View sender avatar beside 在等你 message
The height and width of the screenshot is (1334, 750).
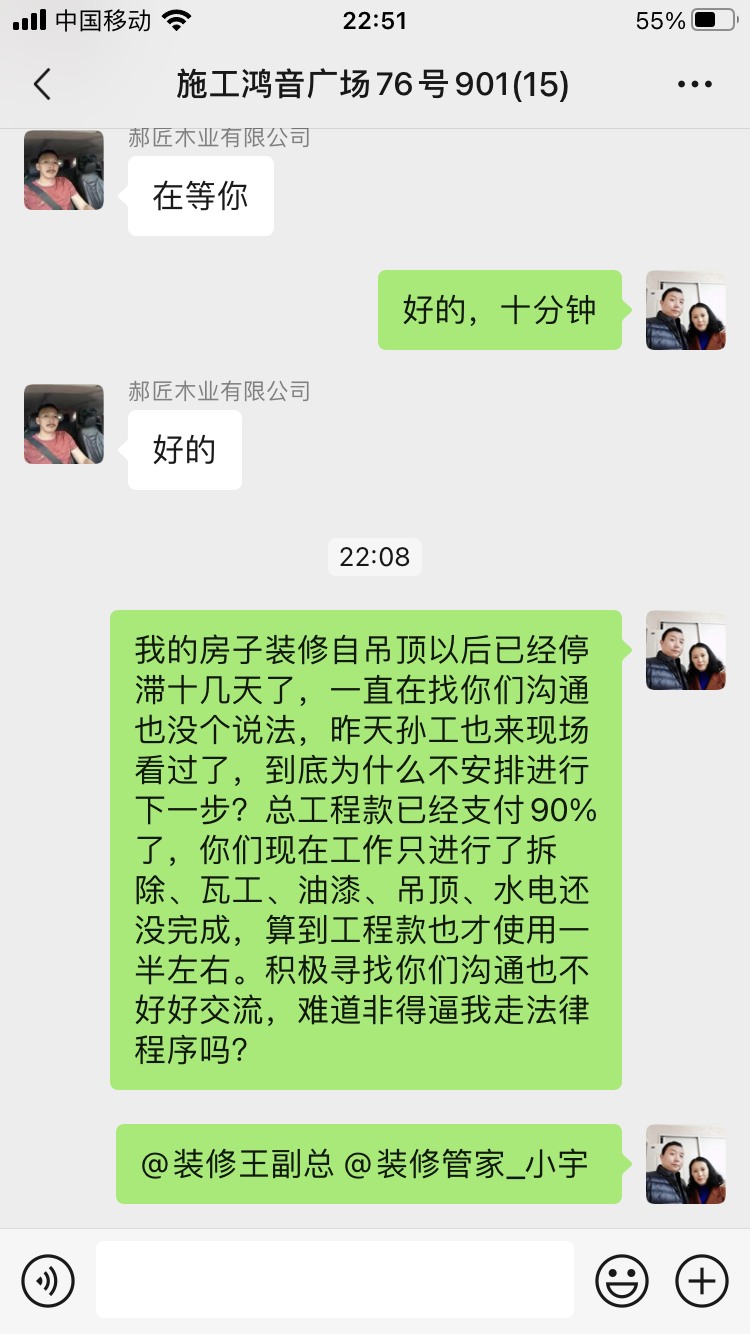tap(64, 170)
